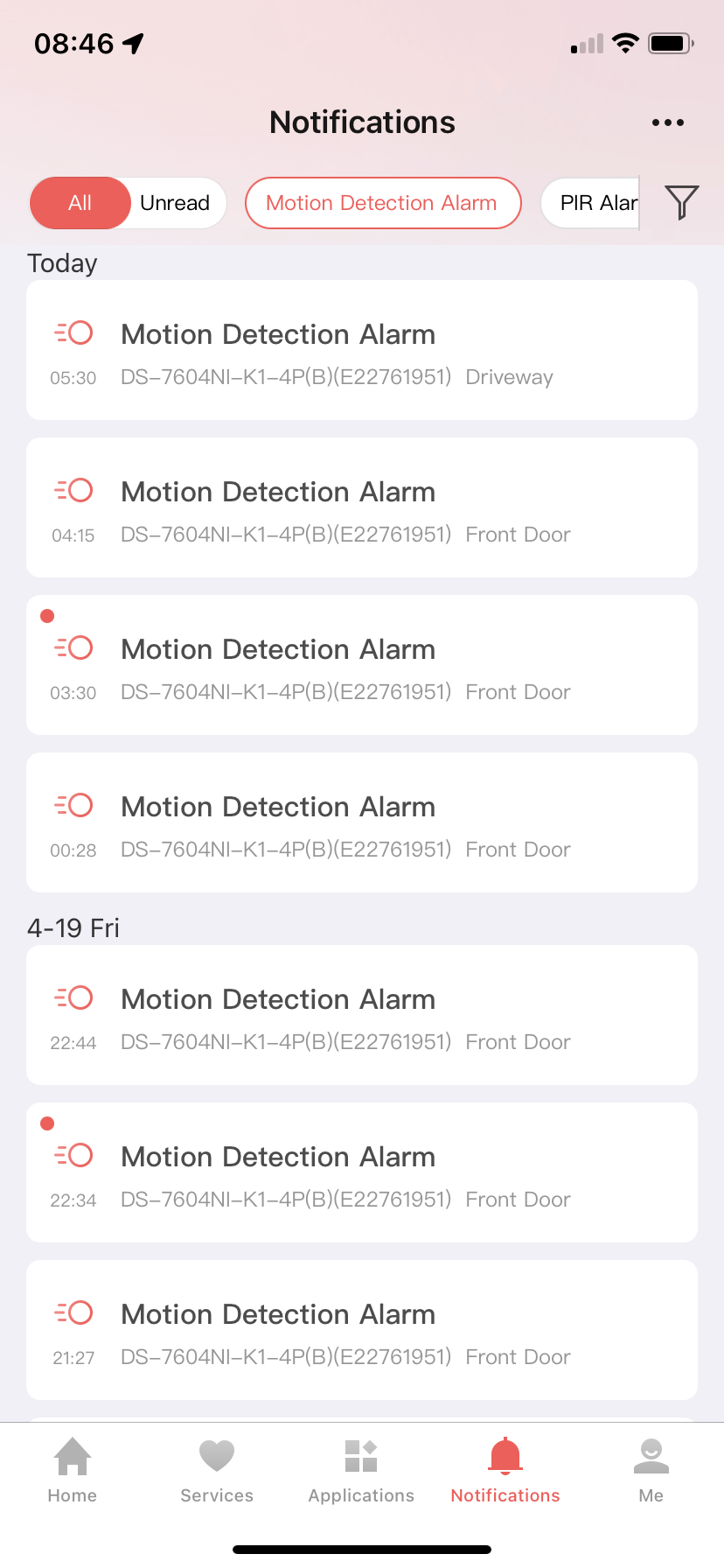Image resolution: width=724 pixels, height=1568 pixels.
Task: Open the 00:28 Front Door alarm
Action: click(362, 822)
